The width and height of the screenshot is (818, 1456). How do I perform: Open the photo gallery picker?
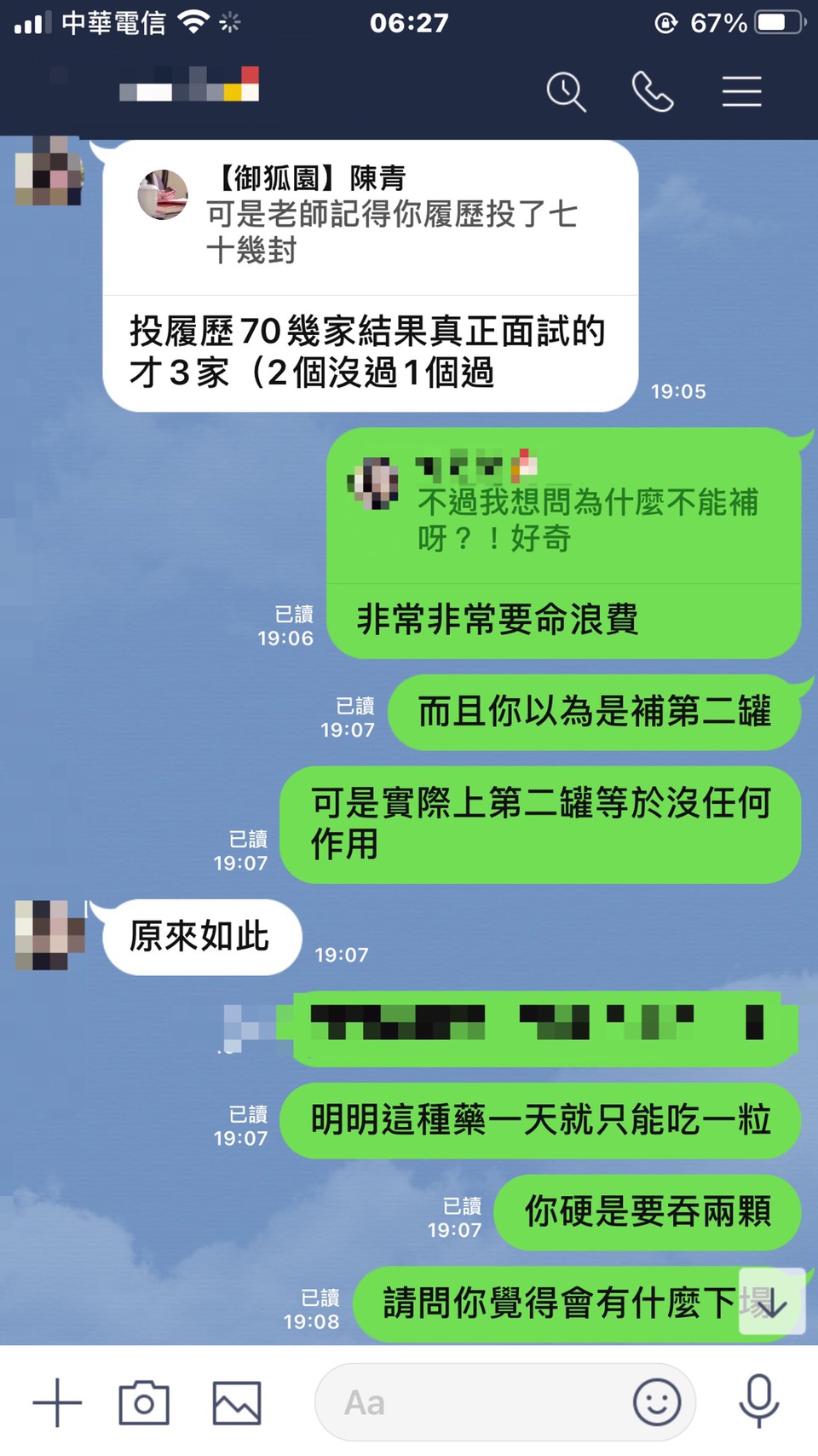click(237, 1402)
